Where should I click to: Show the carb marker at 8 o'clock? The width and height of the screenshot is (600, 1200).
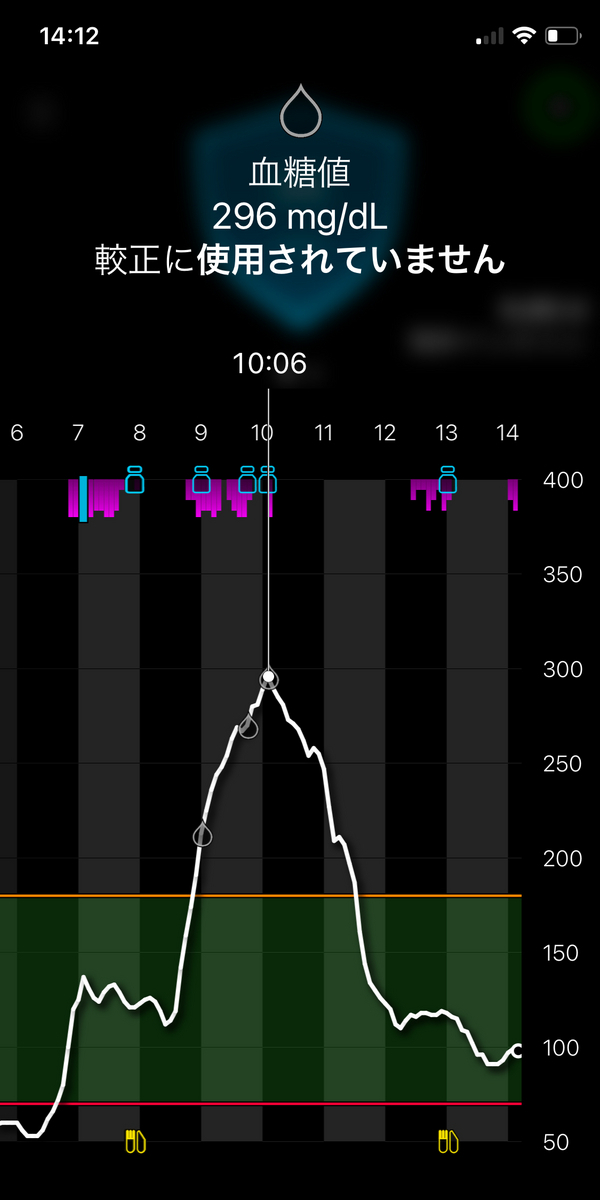click(x=135, y=1140)
